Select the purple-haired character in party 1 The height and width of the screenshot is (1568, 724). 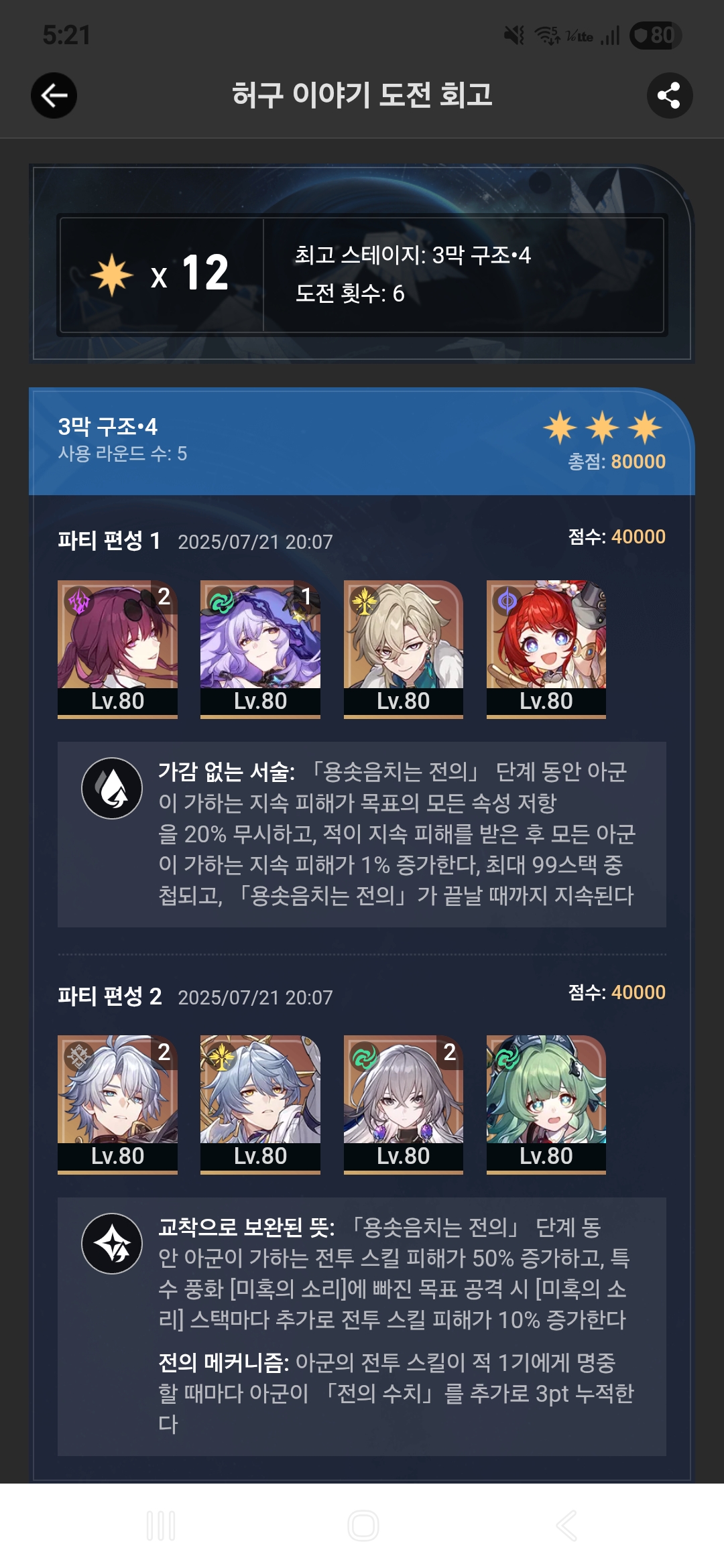click(260, 649)
